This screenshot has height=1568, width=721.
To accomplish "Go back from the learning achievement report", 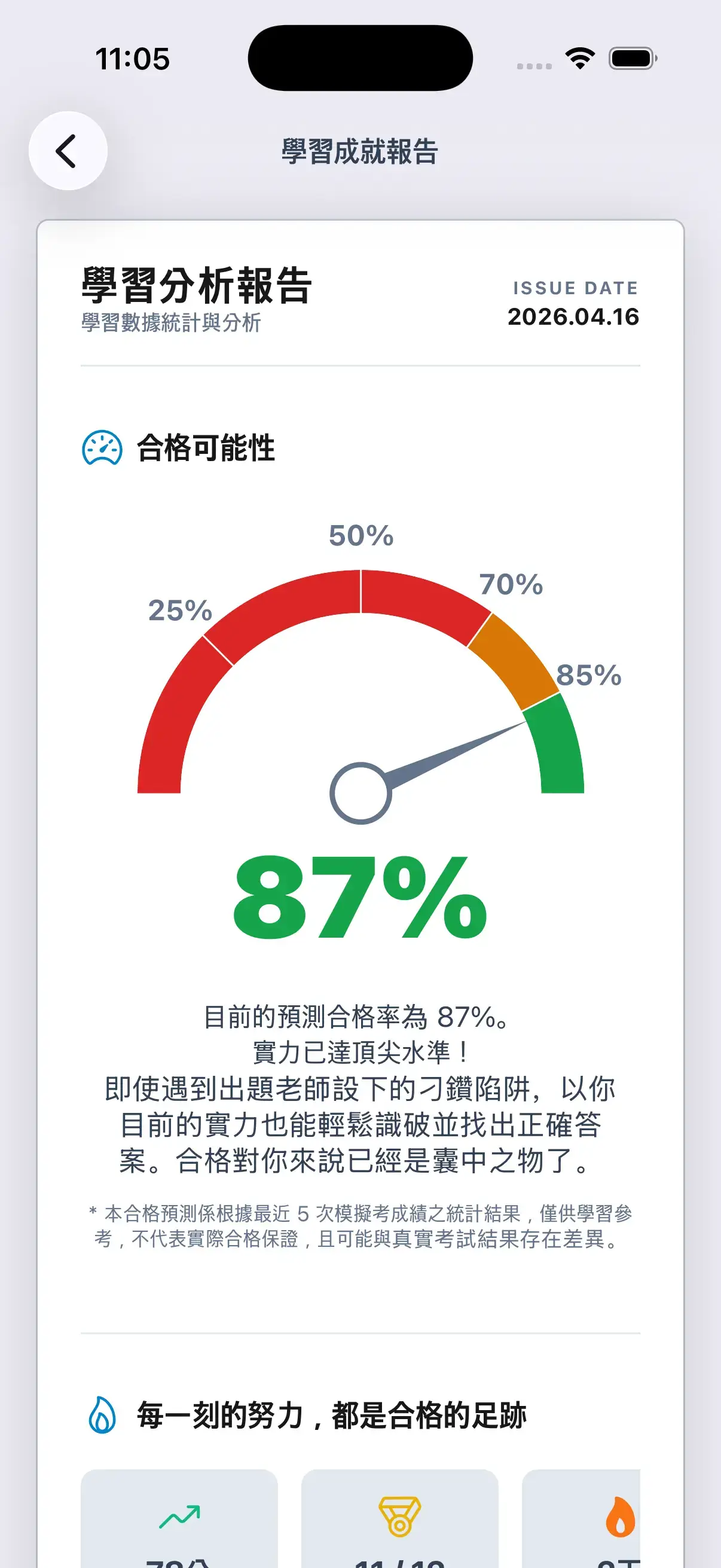I will coord(68,151).
